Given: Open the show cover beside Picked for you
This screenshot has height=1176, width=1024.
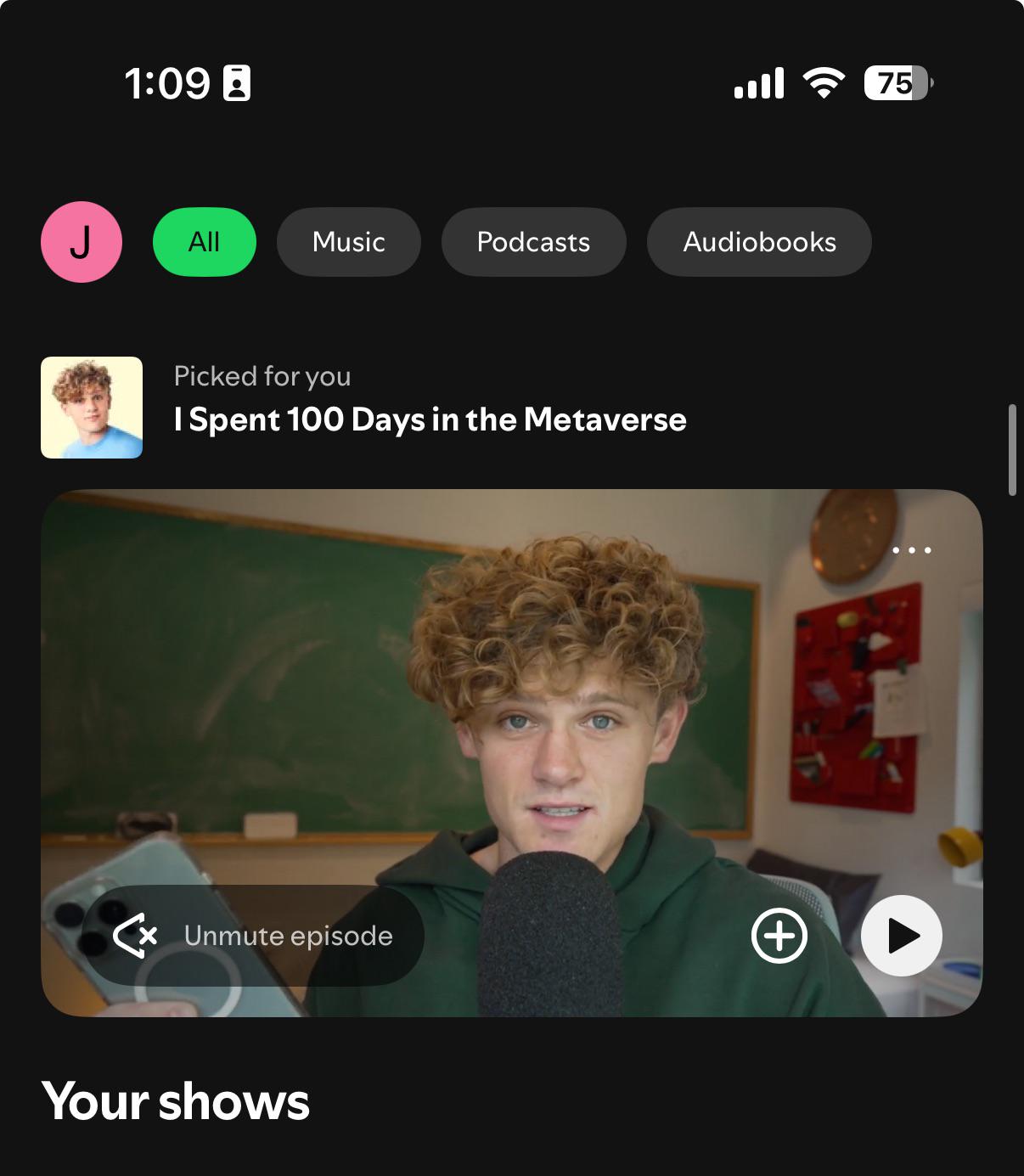Looking at the screenshot, I should click(92, 408).
